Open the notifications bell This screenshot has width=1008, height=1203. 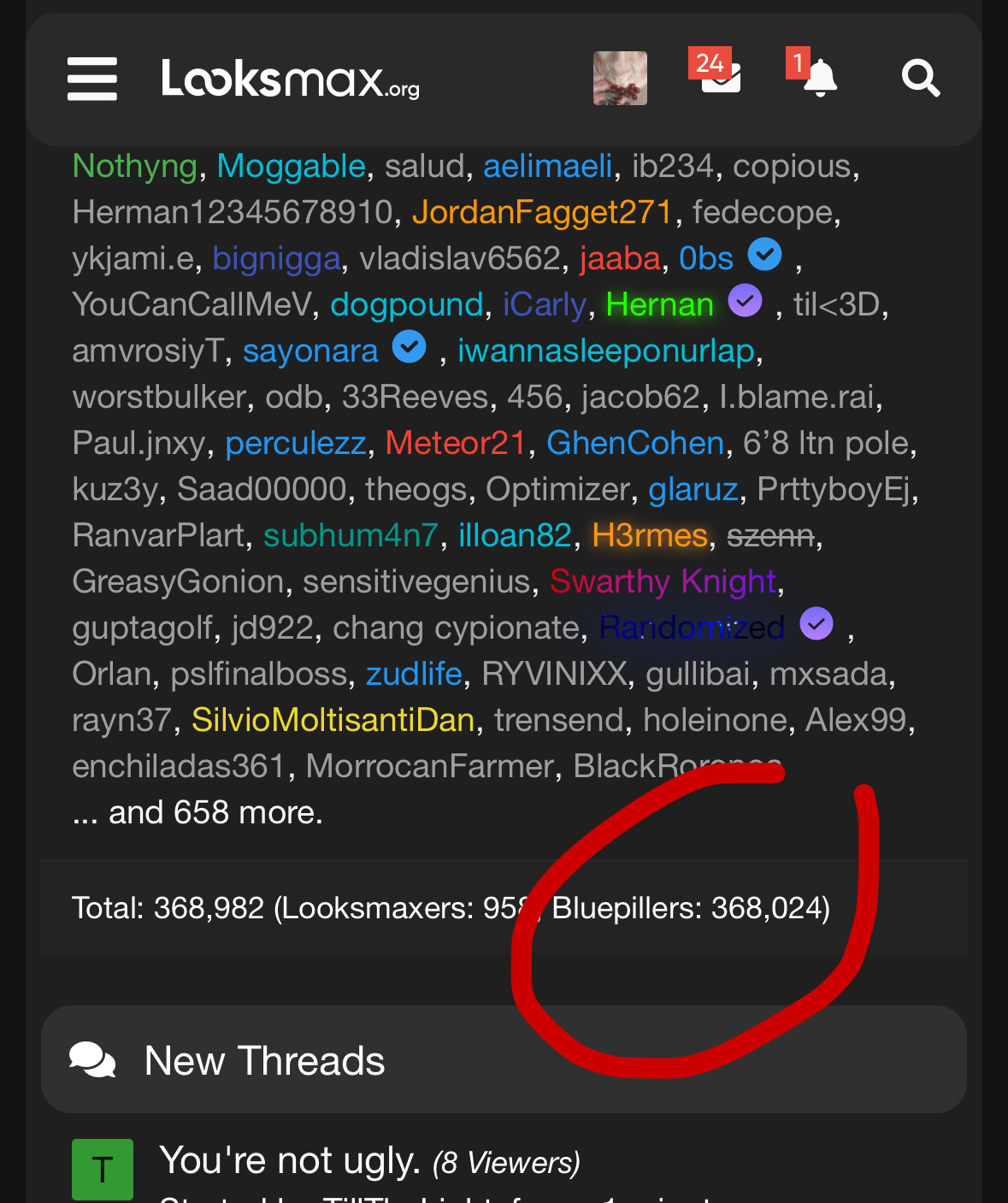pyautogui.click(x=818, y=79)
